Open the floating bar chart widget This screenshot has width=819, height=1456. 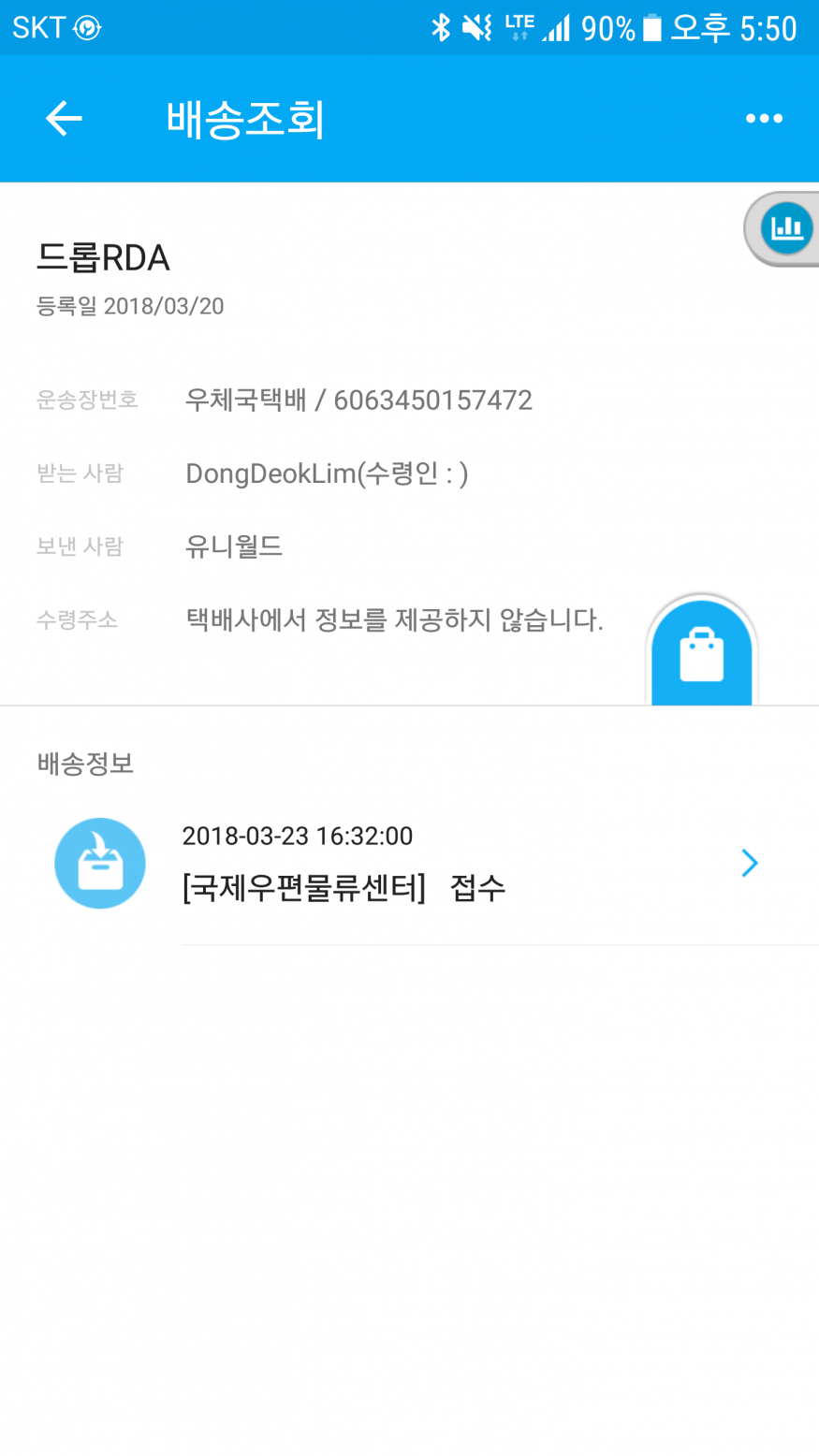point(786,228)
